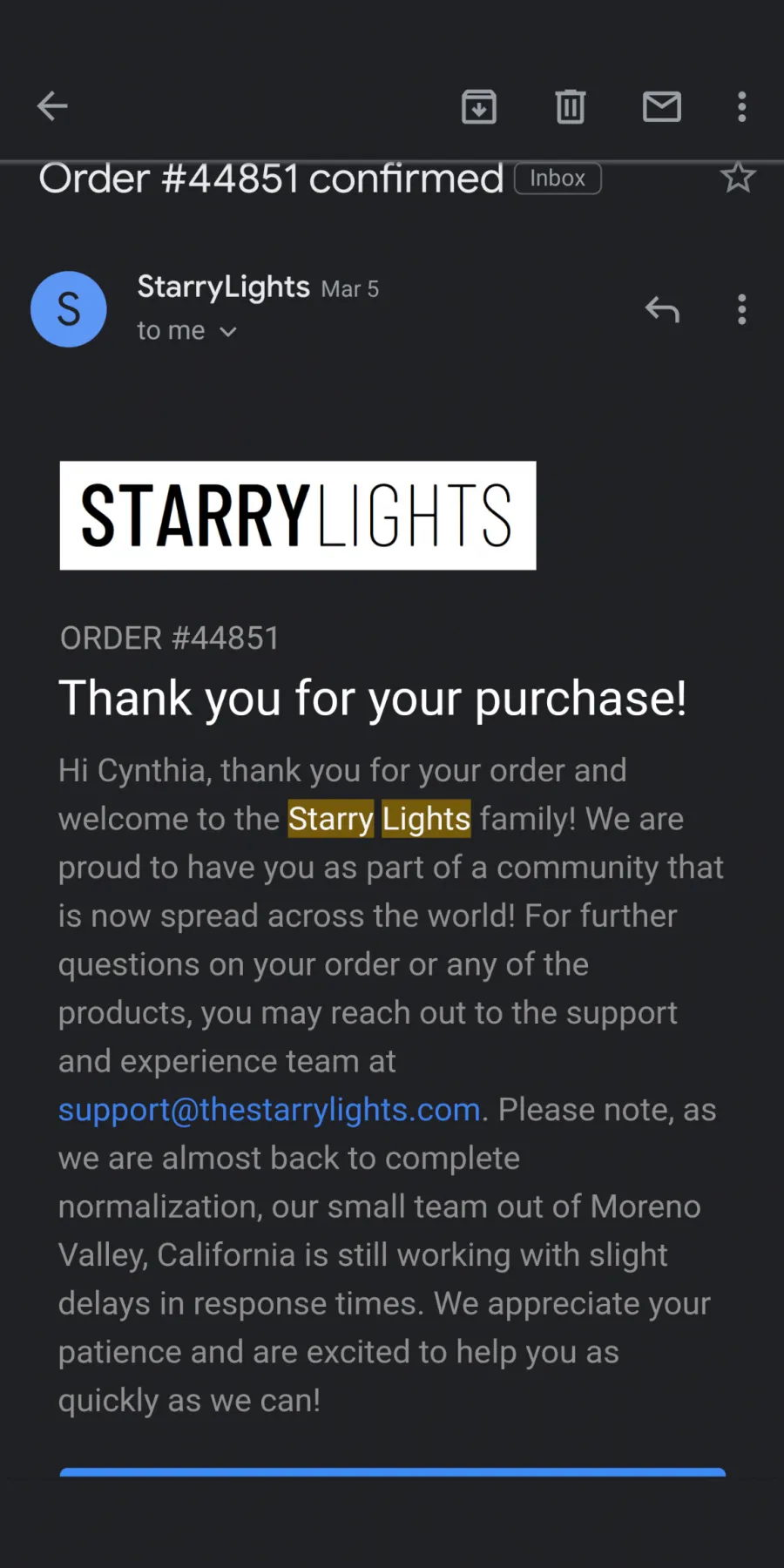Screen dimensions: 784x1568
Task: Star the Order #44851 email
Action: click(x=738, y=178)
